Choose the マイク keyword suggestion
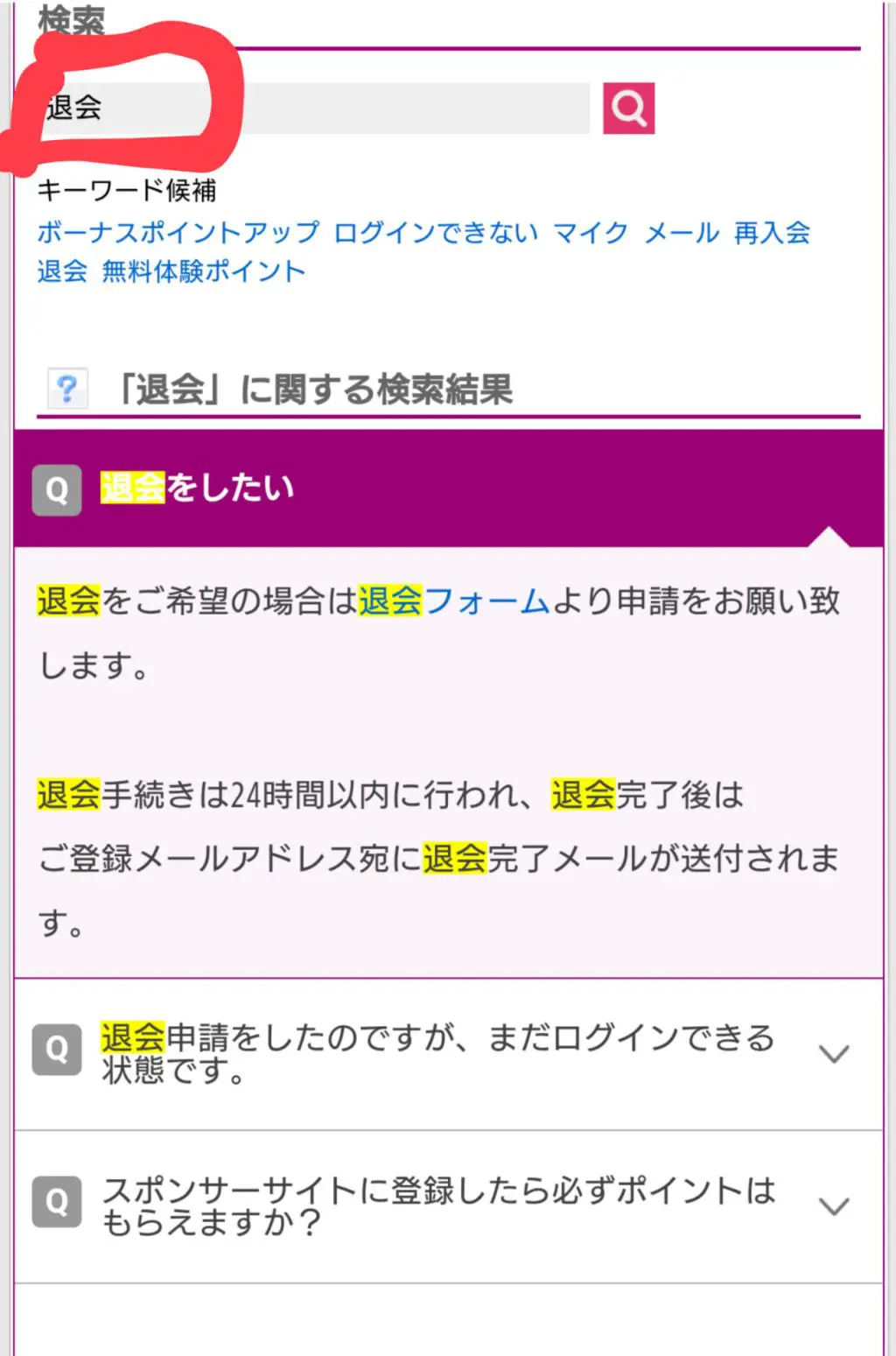896x1356 pixels. pyautogui.click(x=591, y=233)
